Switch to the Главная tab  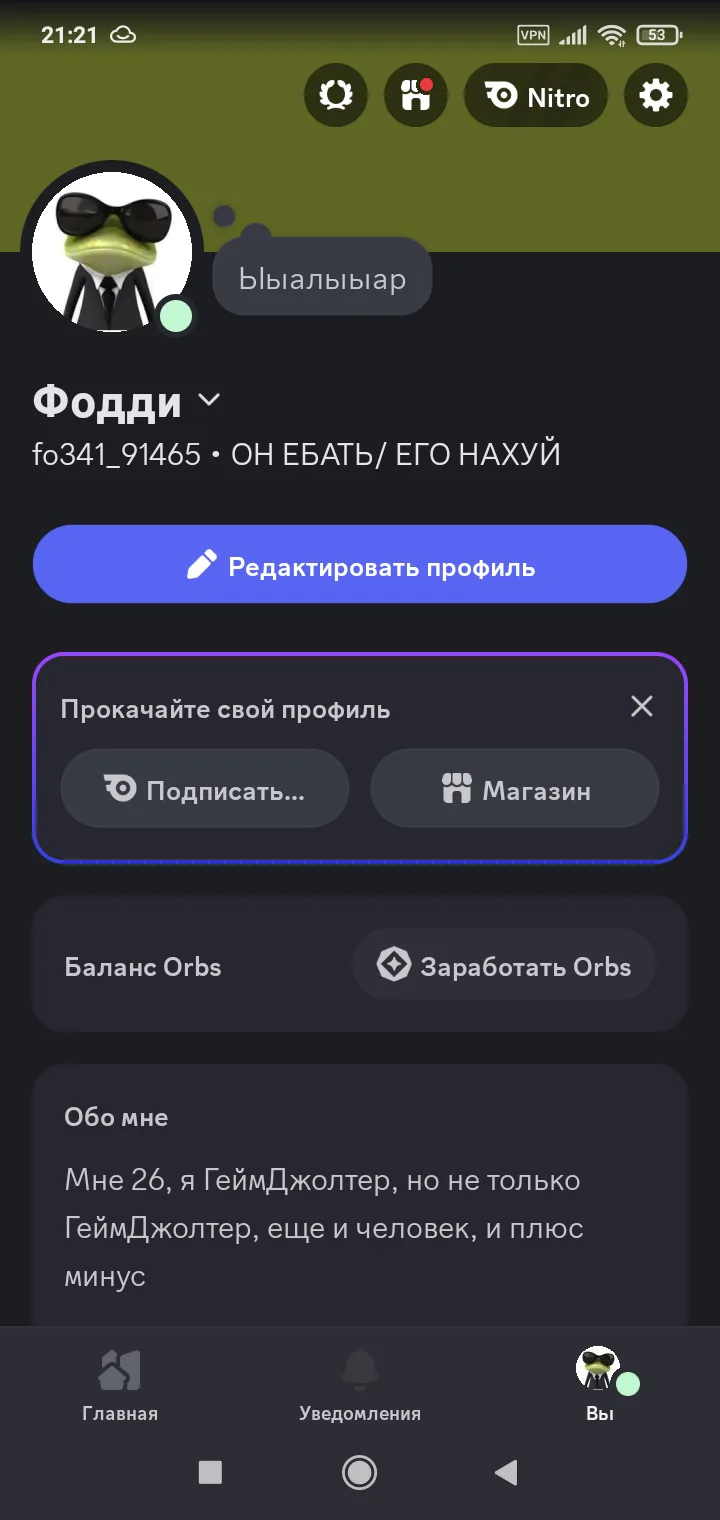click(x=120, y=1385)
